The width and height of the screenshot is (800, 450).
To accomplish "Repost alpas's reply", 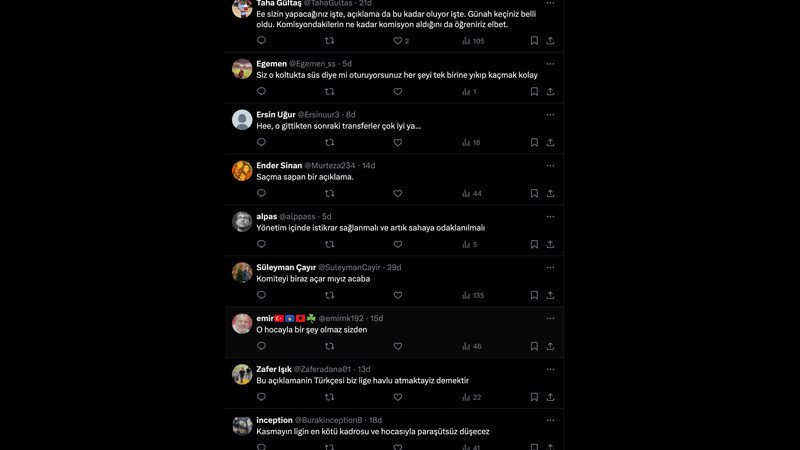I will pyautogui.click(x=329, y=245).
